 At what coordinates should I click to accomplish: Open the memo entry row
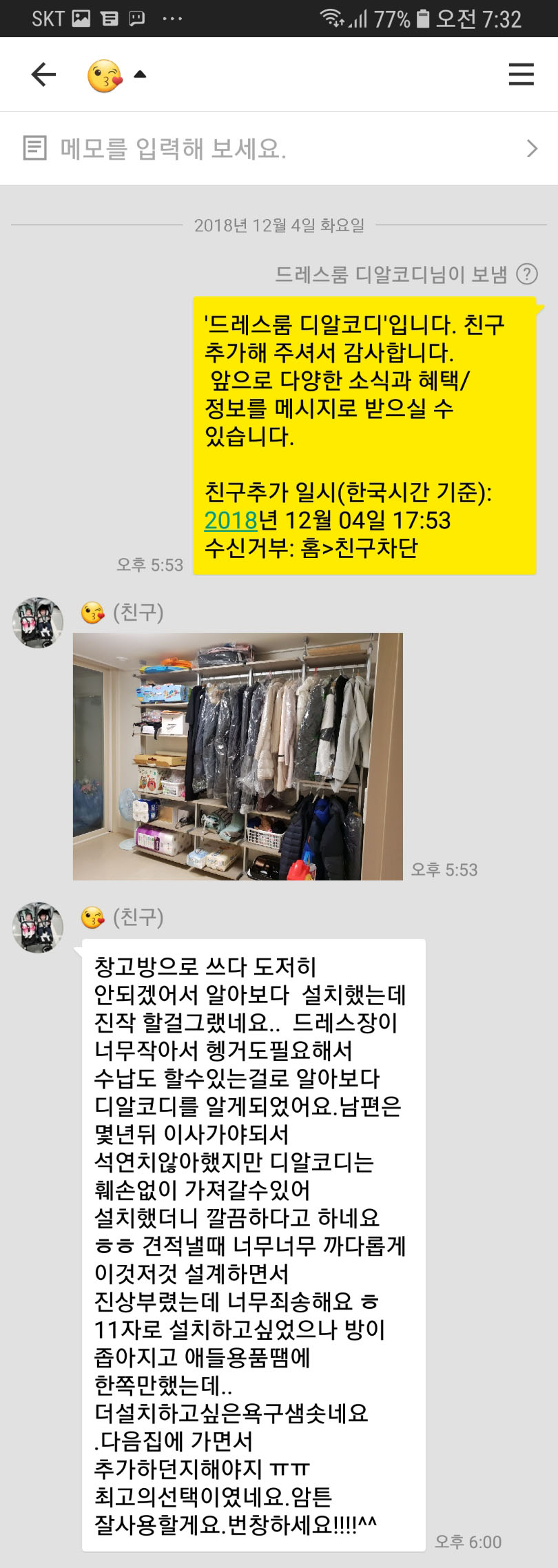pyautogui.click(x=278, y=148)
